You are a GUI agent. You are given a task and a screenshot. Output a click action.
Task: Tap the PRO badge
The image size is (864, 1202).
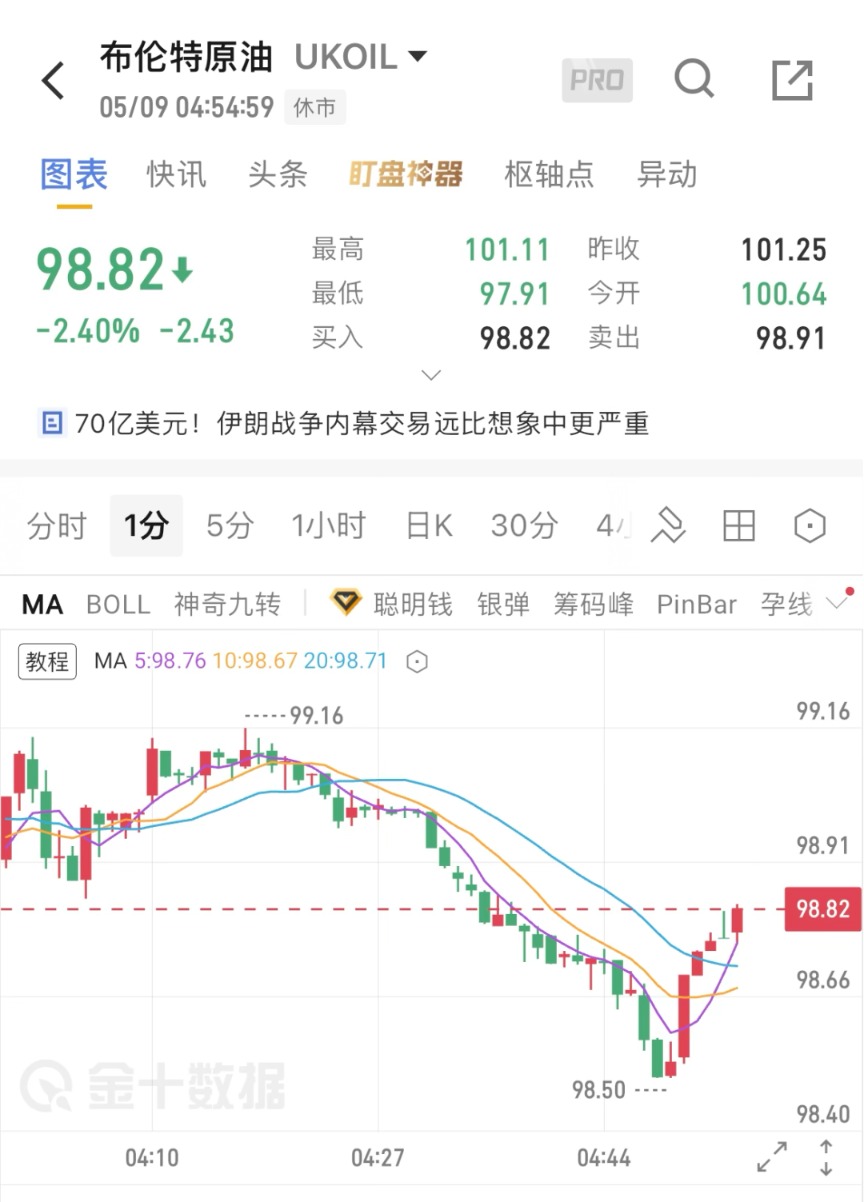[x=597, y=80]
